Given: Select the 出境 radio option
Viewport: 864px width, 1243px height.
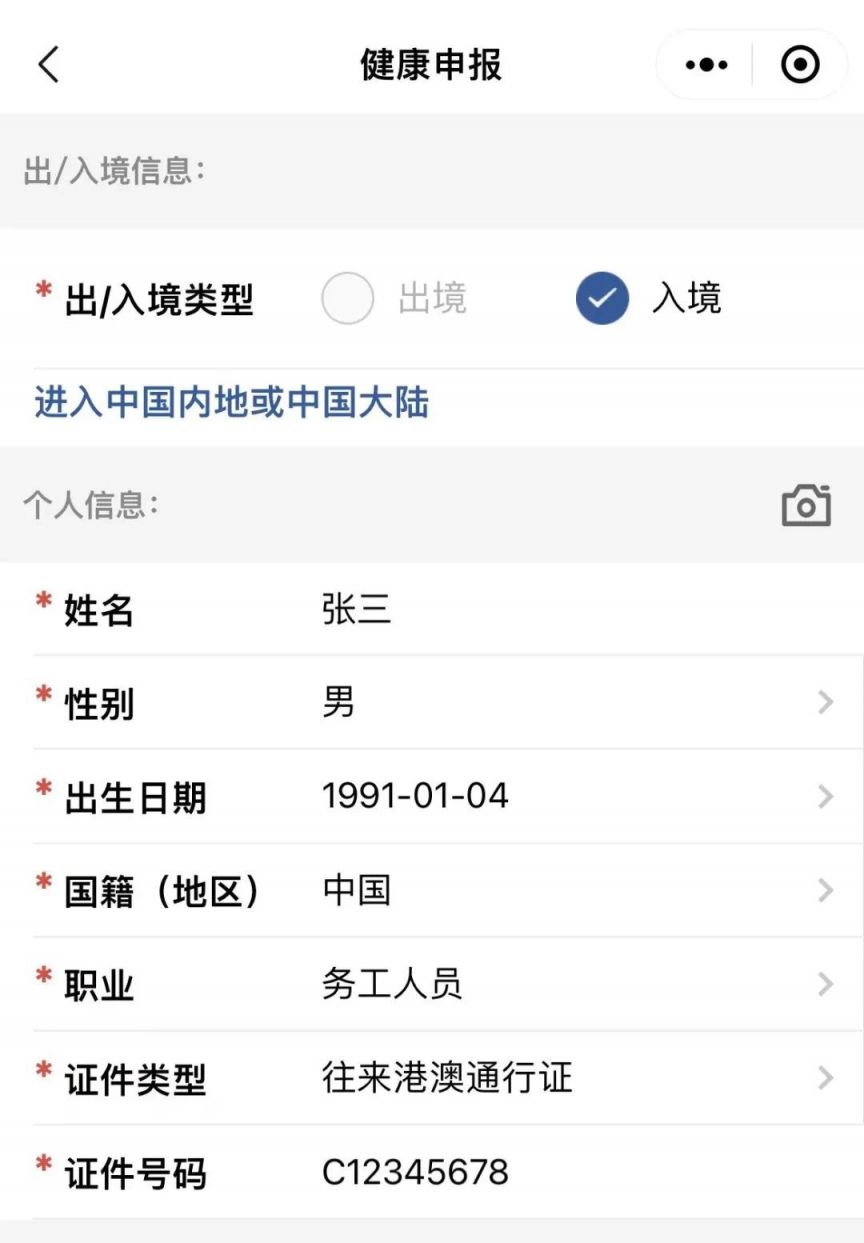Looking at the screenshot, I should click(347, 299).
